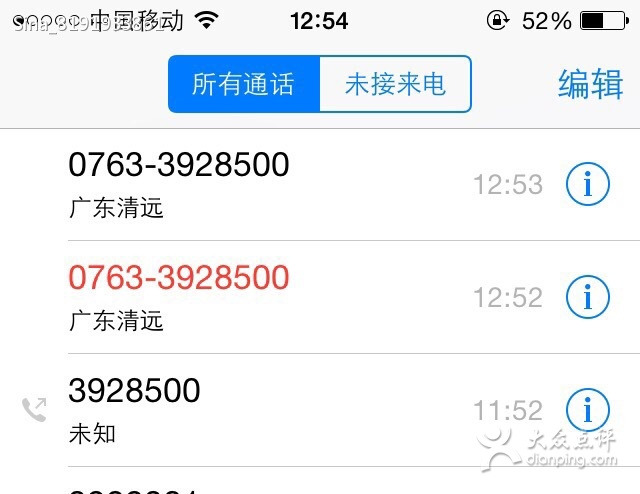Screen dimensions: 640x494
Task: Switch to the 未接来电 tab
Action: [394, 85]
